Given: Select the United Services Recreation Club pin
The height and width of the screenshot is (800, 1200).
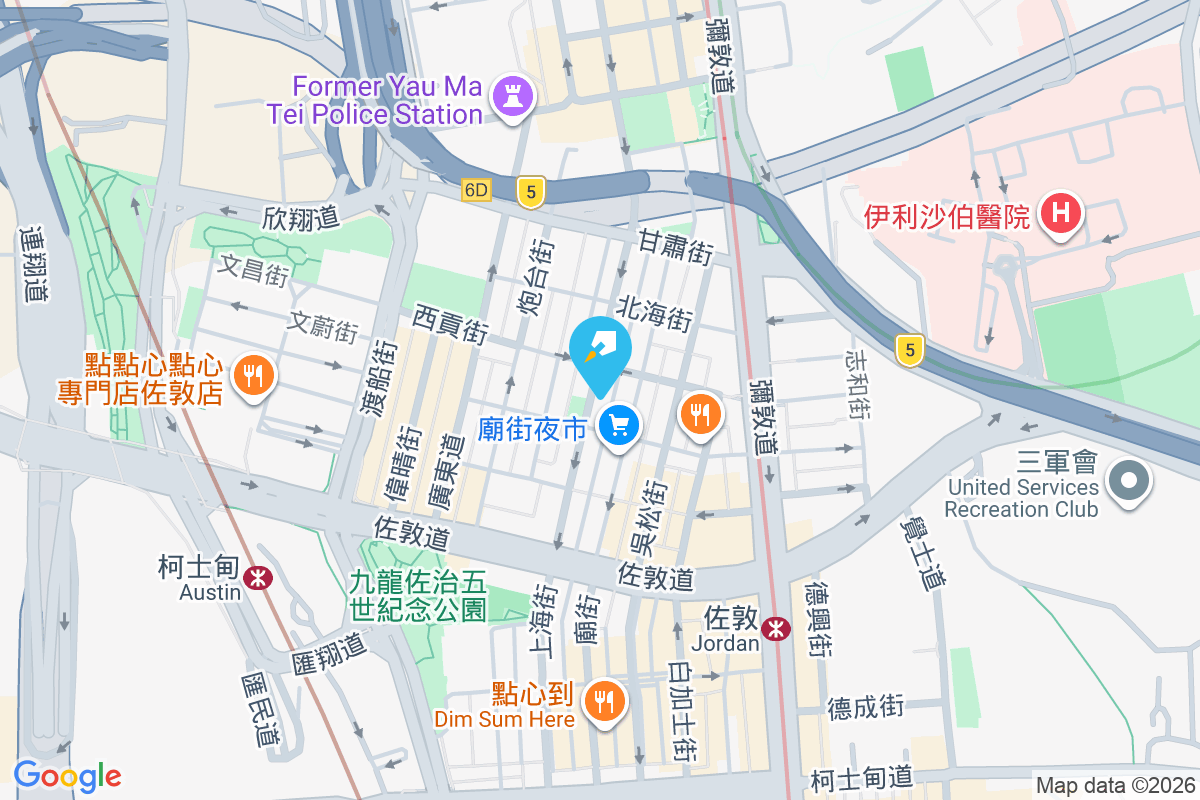Looking at the screenshot, I should pos(1129,479).
